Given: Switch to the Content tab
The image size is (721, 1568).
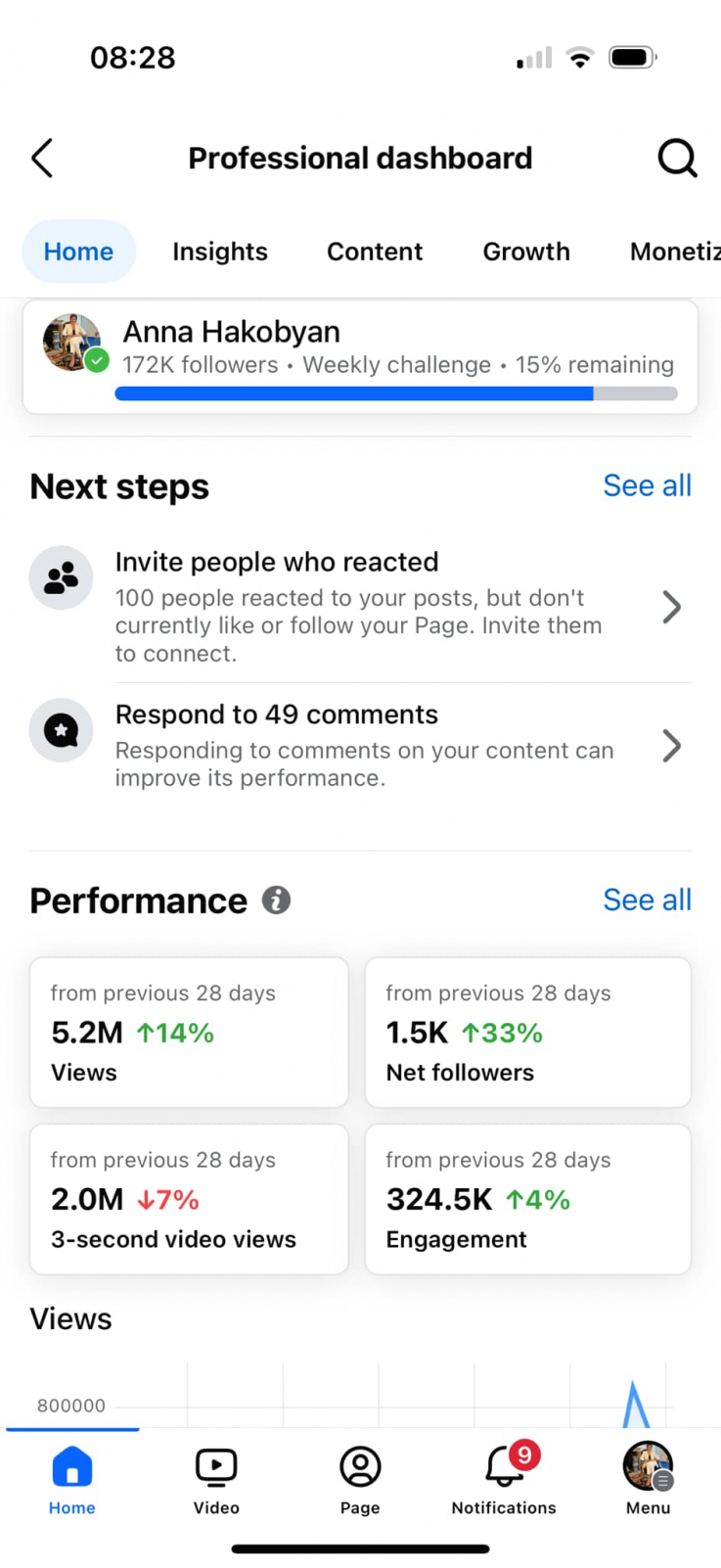Looking at the screenshot, I should (375, 252).
